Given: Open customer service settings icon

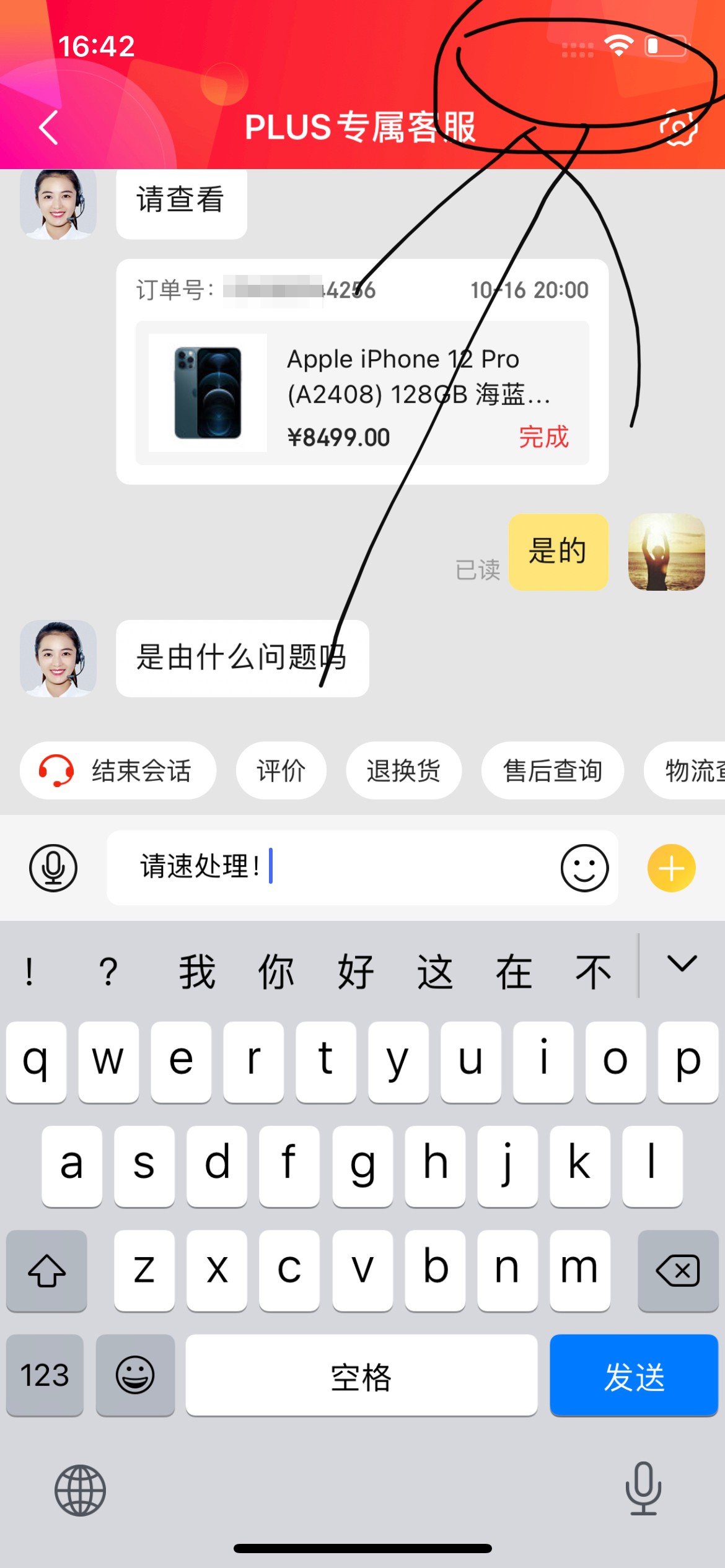Looking at the screenshot, I should pyautogui.click(x=678, y=128).
